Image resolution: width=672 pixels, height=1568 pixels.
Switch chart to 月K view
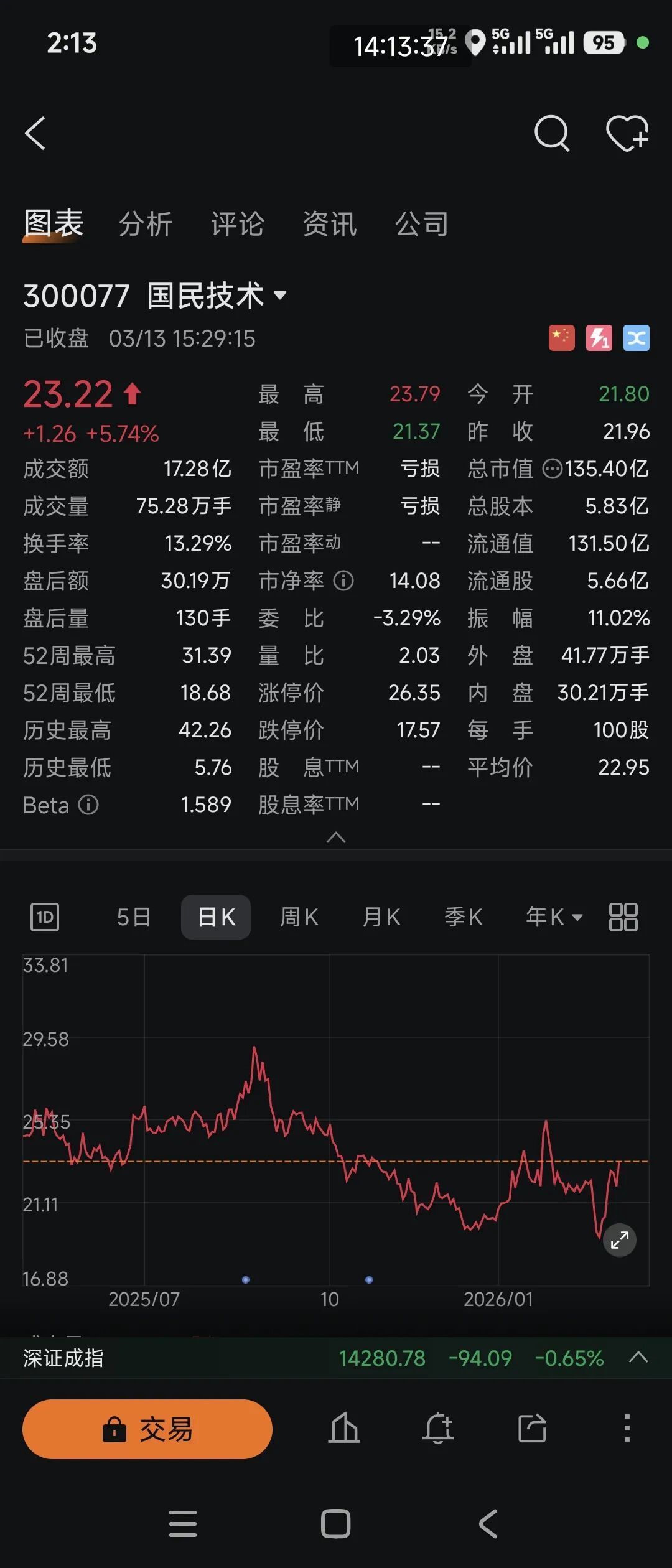(x=381, y=917)
